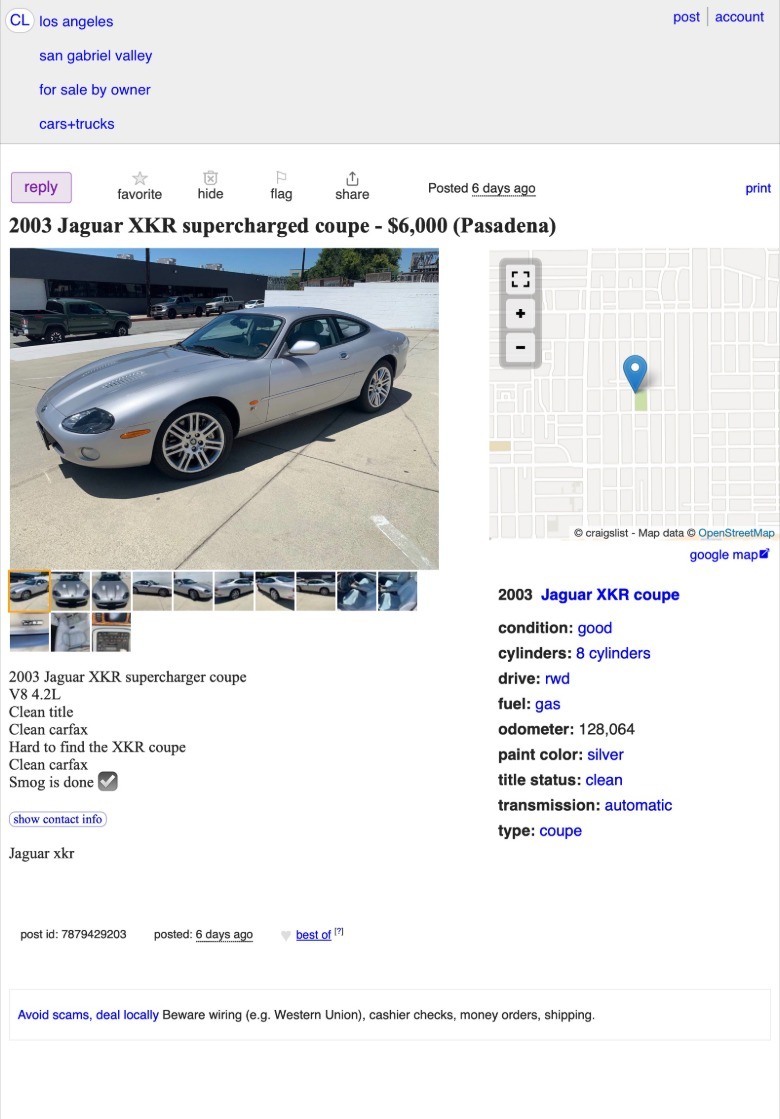Open the print link

pos(758,188)
